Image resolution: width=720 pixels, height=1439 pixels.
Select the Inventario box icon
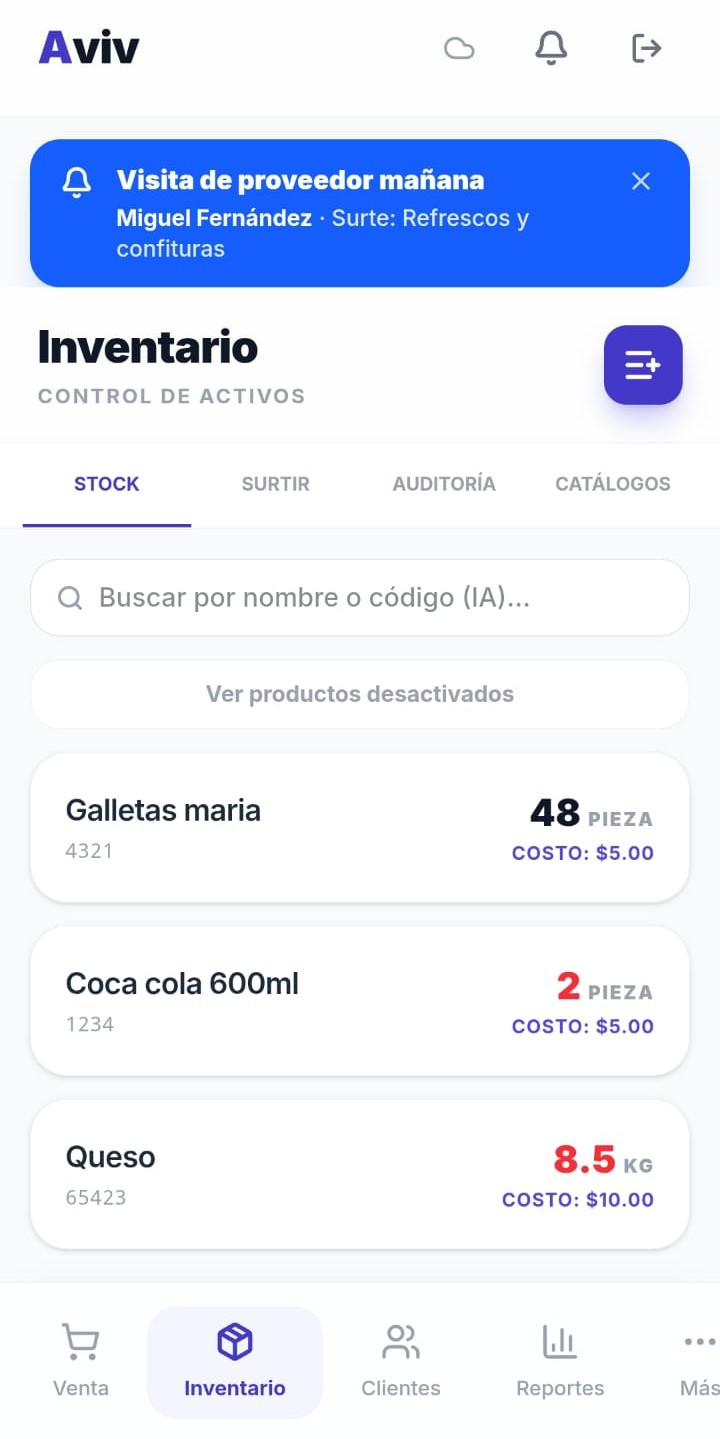click(x=234, y=1341)
